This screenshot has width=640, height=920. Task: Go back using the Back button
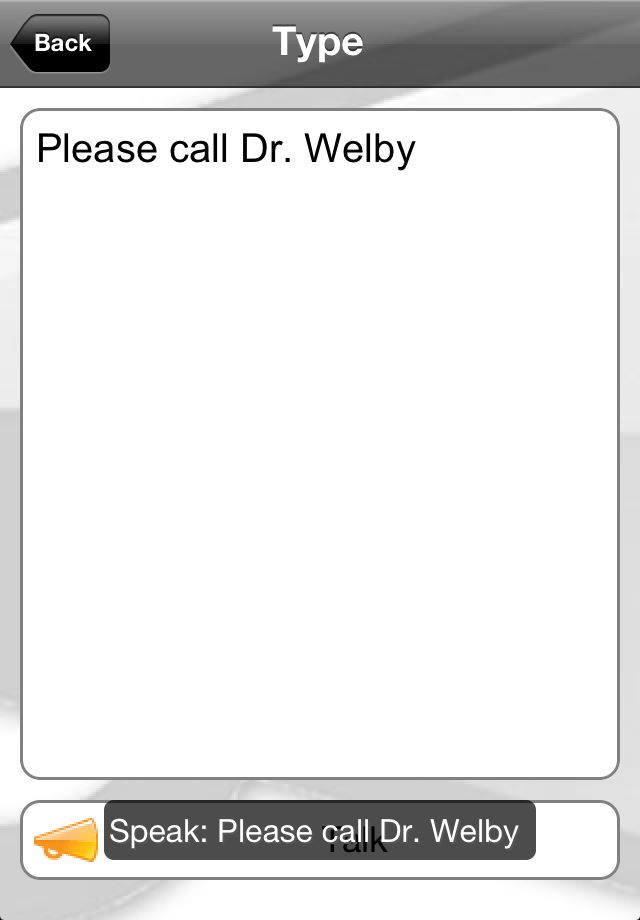coord(60,43)
